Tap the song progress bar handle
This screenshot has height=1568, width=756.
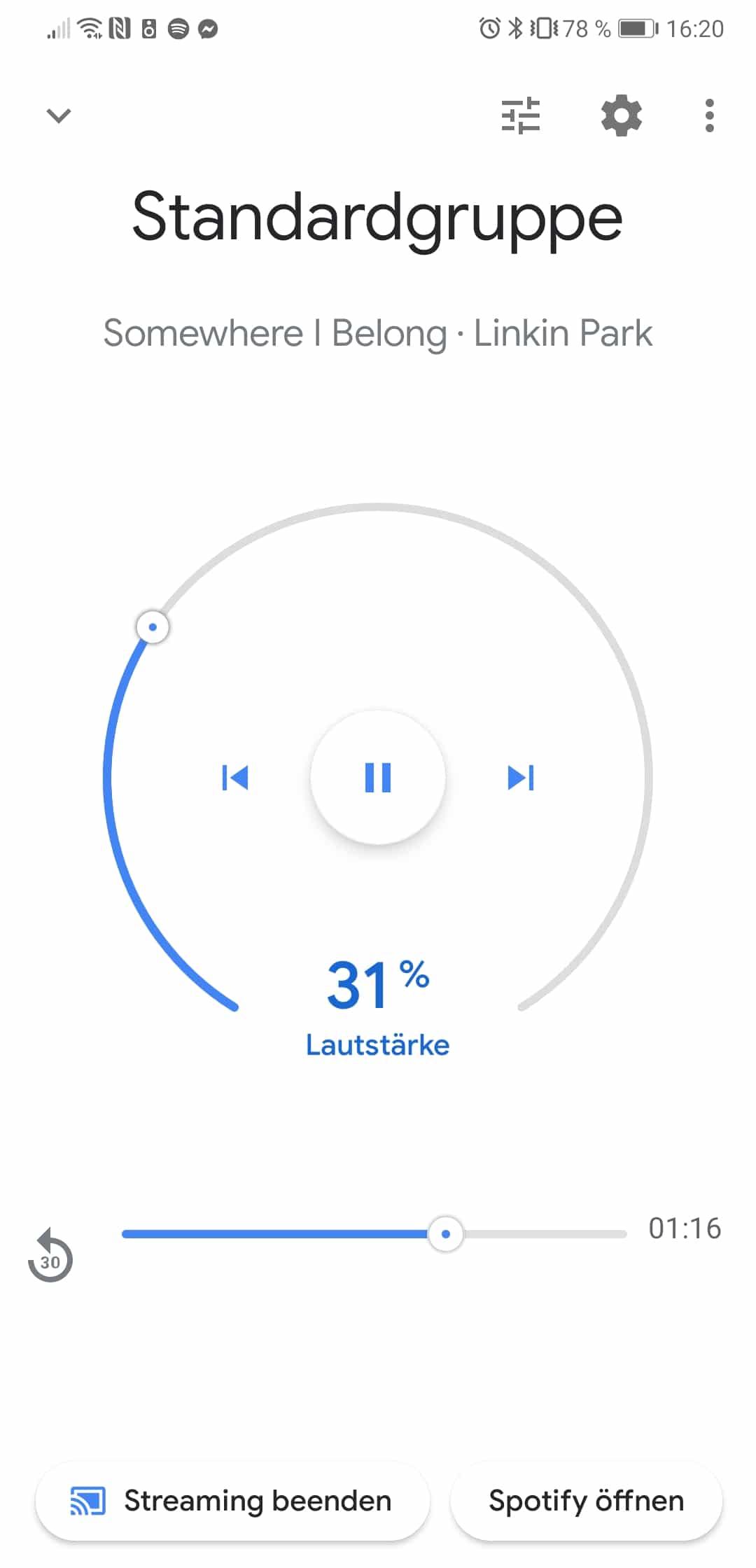pyautogui.click(x=446, y=1234)
